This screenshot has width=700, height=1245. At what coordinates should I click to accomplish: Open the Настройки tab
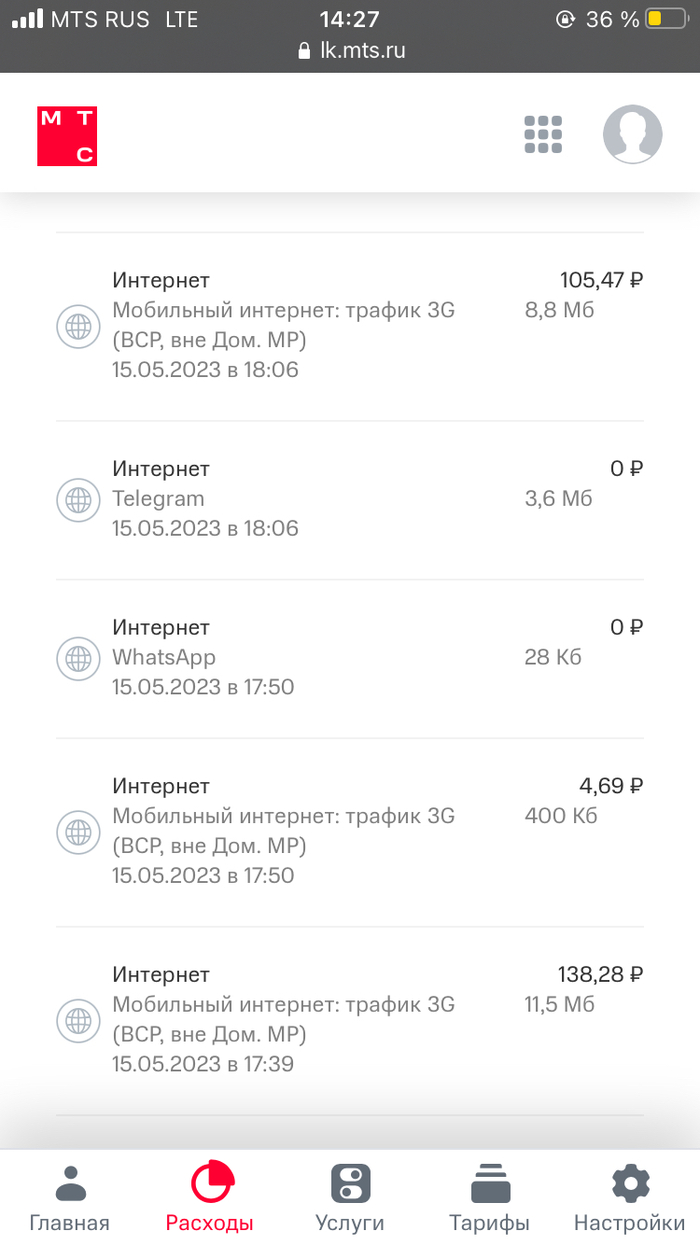coord(629,1197)
